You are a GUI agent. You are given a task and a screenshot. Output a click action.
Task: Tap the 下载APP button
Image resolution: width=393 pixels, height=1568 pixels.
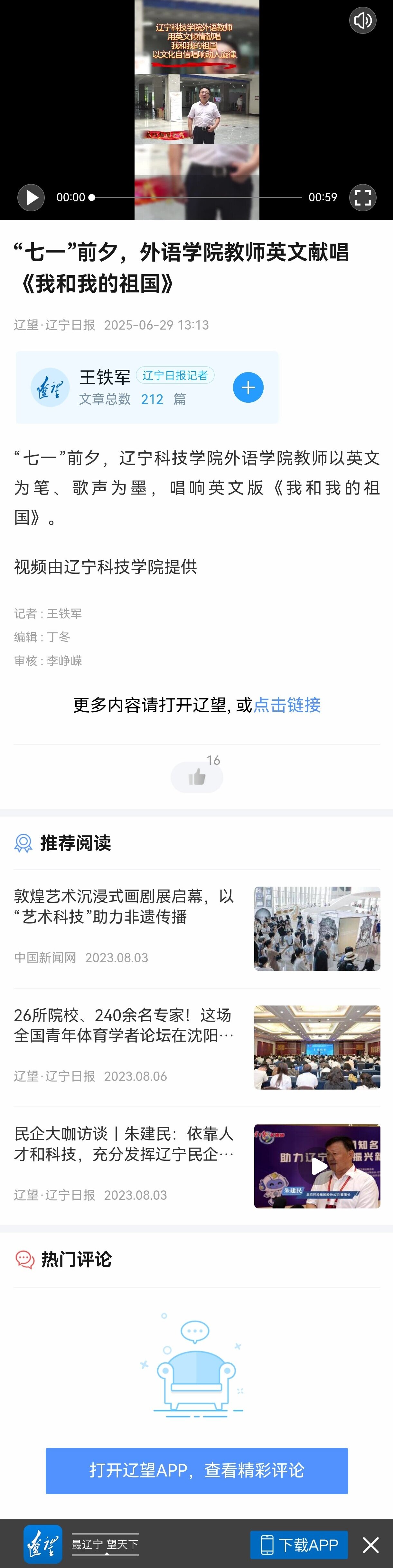pos(299,1545)
